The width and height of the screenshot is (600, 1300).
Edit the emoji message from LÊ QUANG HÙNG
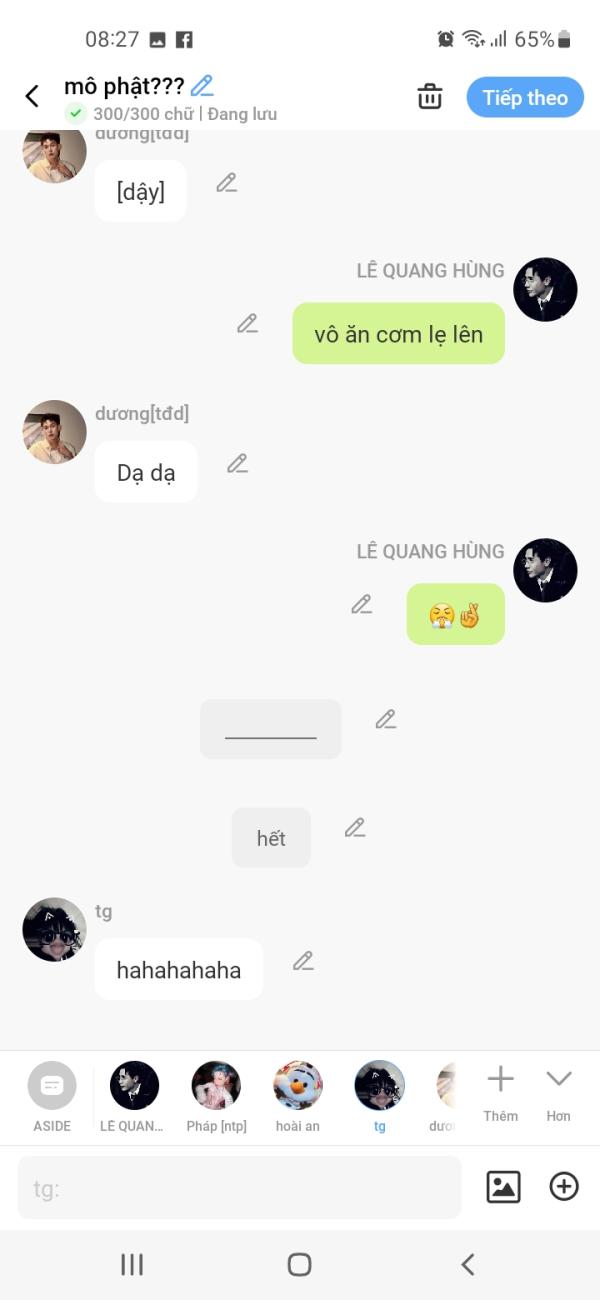[x=361, y=605]
